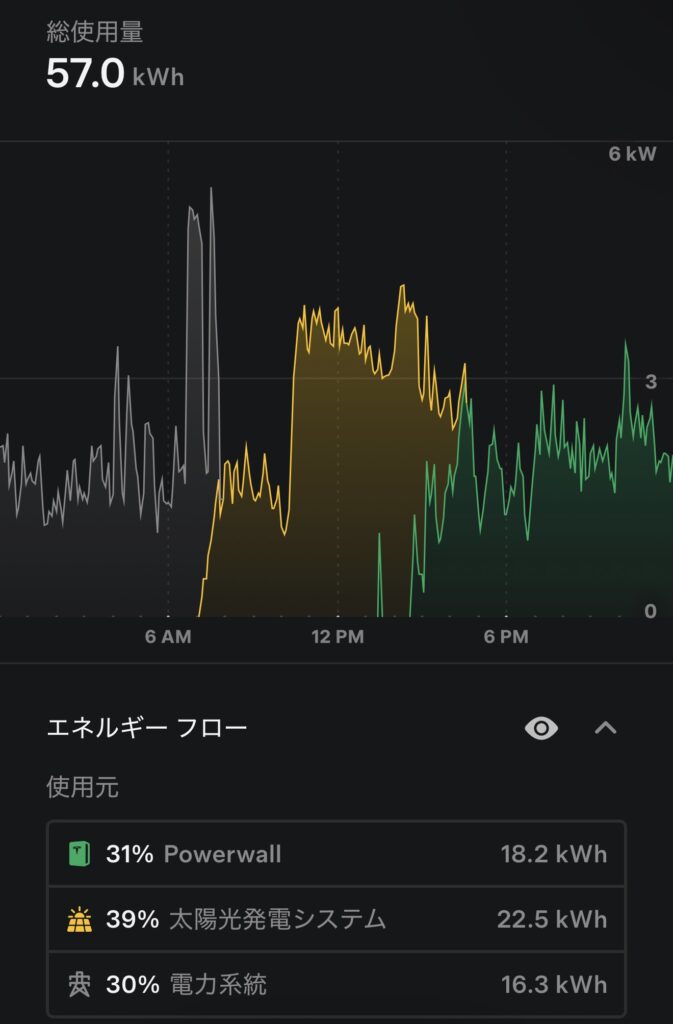Open the 太陽光発電システム 22.5 kWh row
Viewport: 673px width, 1024px height.
tap(336, 919)
